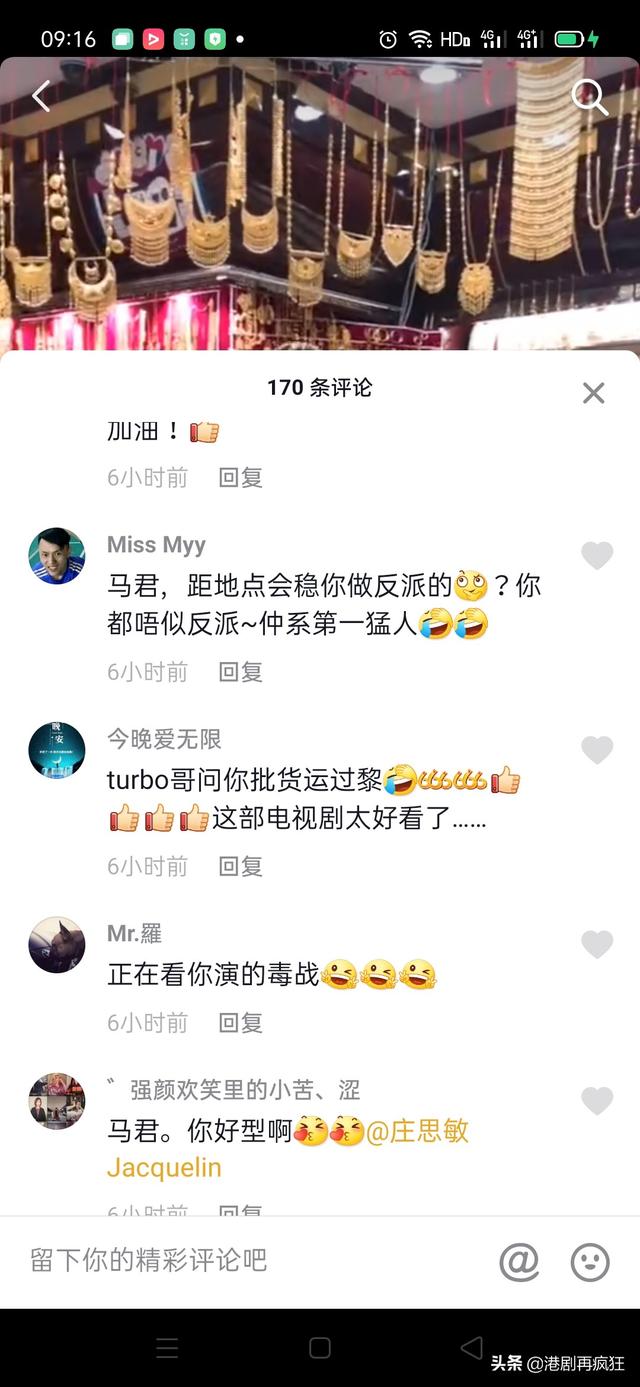
Task: Open Mr.羅's profile avatar
Action: [x=57, y=945]
